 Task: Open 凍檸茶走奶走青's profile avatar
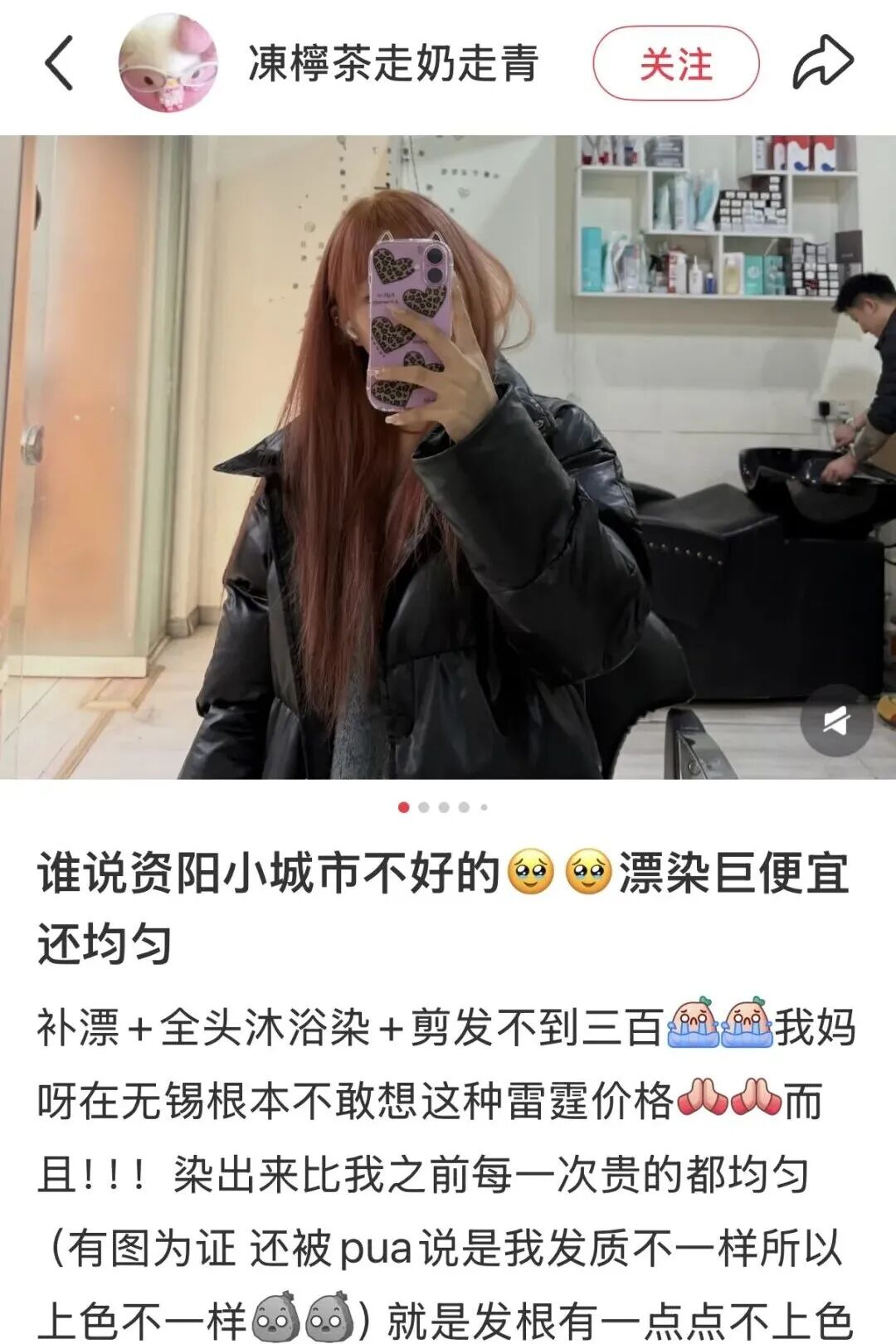click(x=169, y=64)
